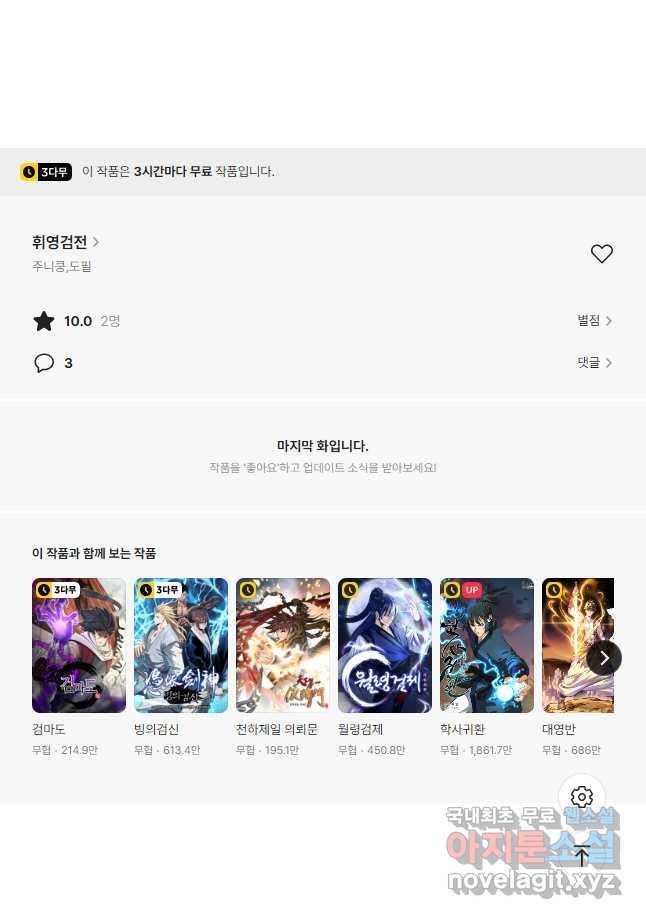This screenshot has height=919, width=646.
Task: Open the 검마도 recommended work
Action: 79,645
